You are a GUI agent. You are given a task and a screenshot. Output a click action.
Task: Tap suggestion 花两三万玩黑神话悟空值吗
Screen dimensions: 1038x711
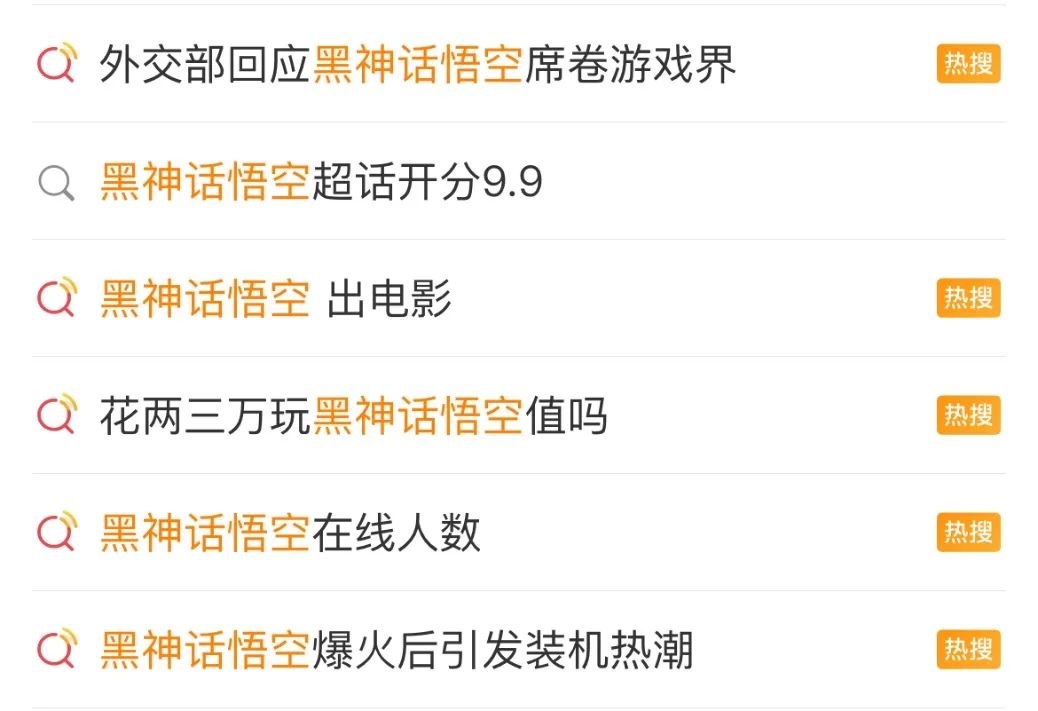click(353, 416)
